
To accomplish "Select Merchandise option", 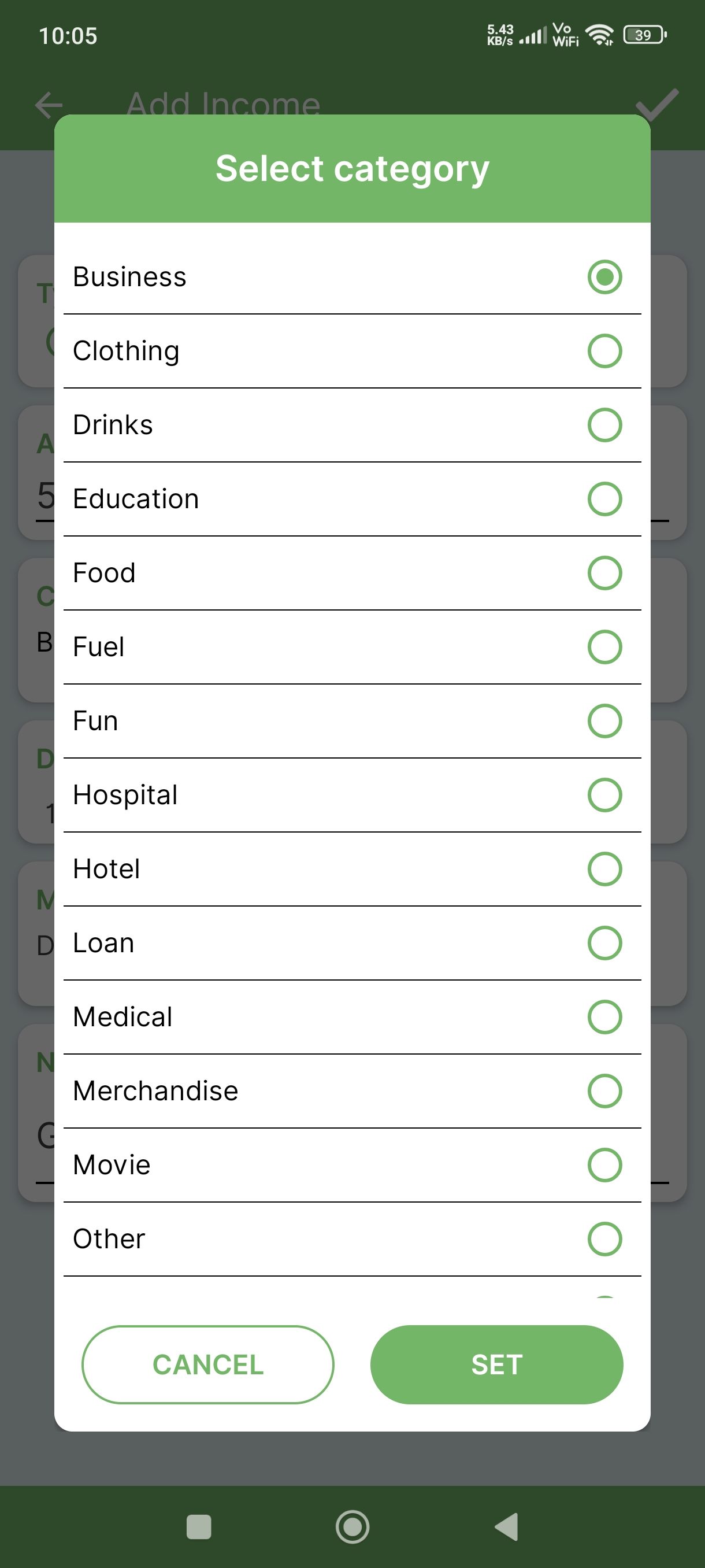I will (352, 1092).
